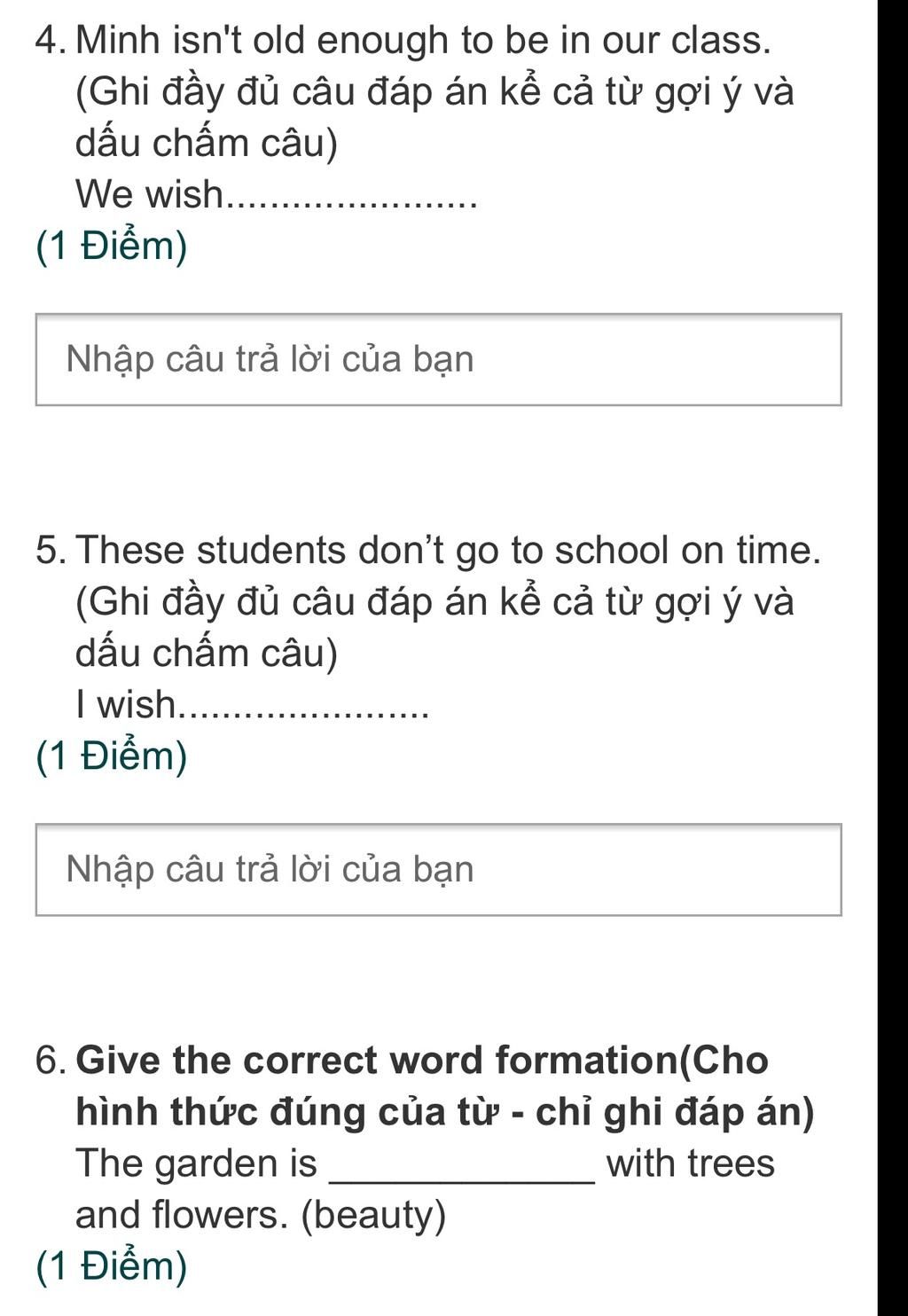Image resolution: width=908 pixels, height=1316 pixels.
Task: Tap the answer field for question 5
Action: pos(438,869)
